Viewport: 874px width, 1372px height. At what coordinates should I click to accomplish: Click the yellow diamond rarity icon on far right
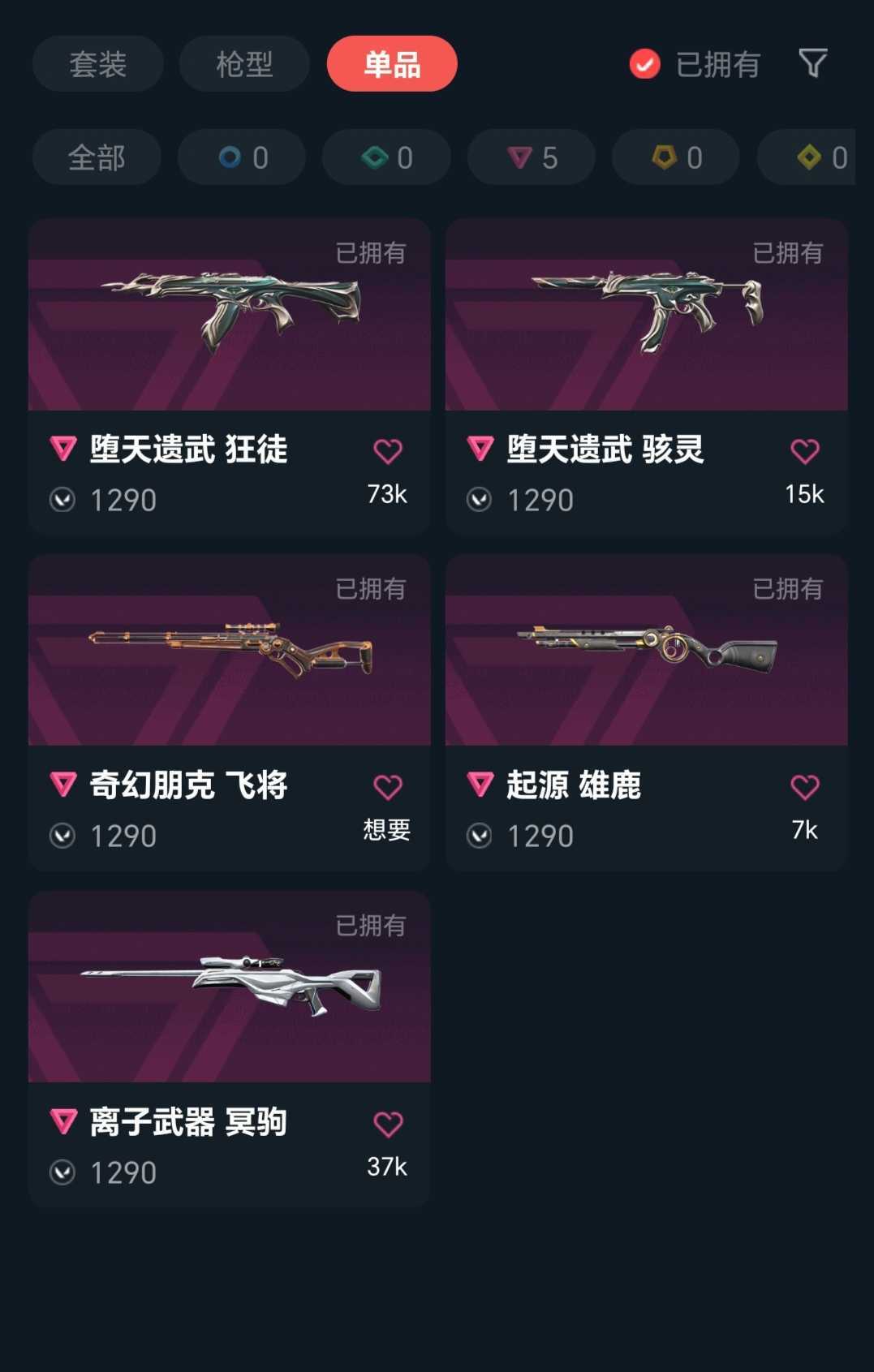tap(809, 157)
